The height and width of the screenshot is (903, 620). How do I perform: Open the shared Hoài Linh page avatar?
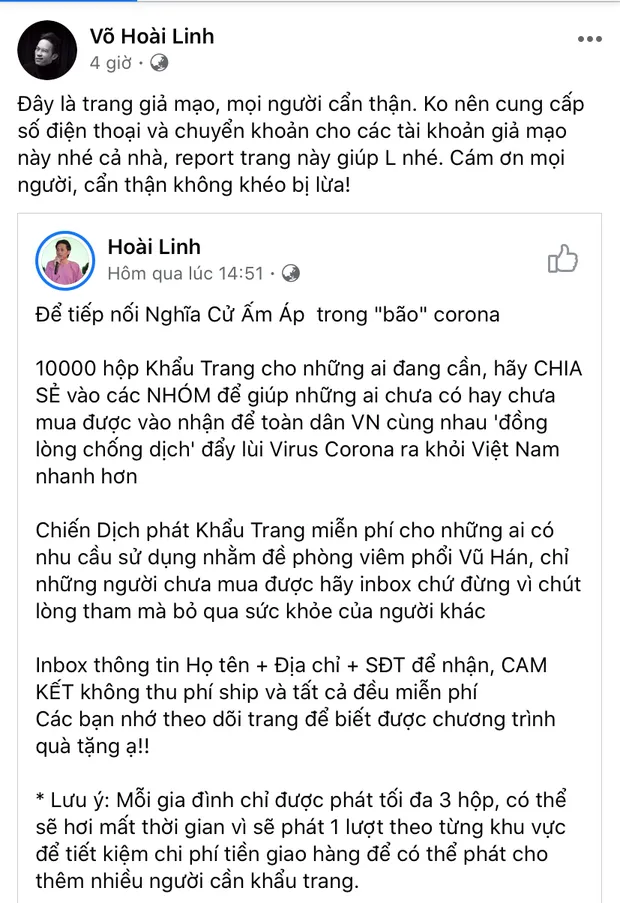[66, 258]
